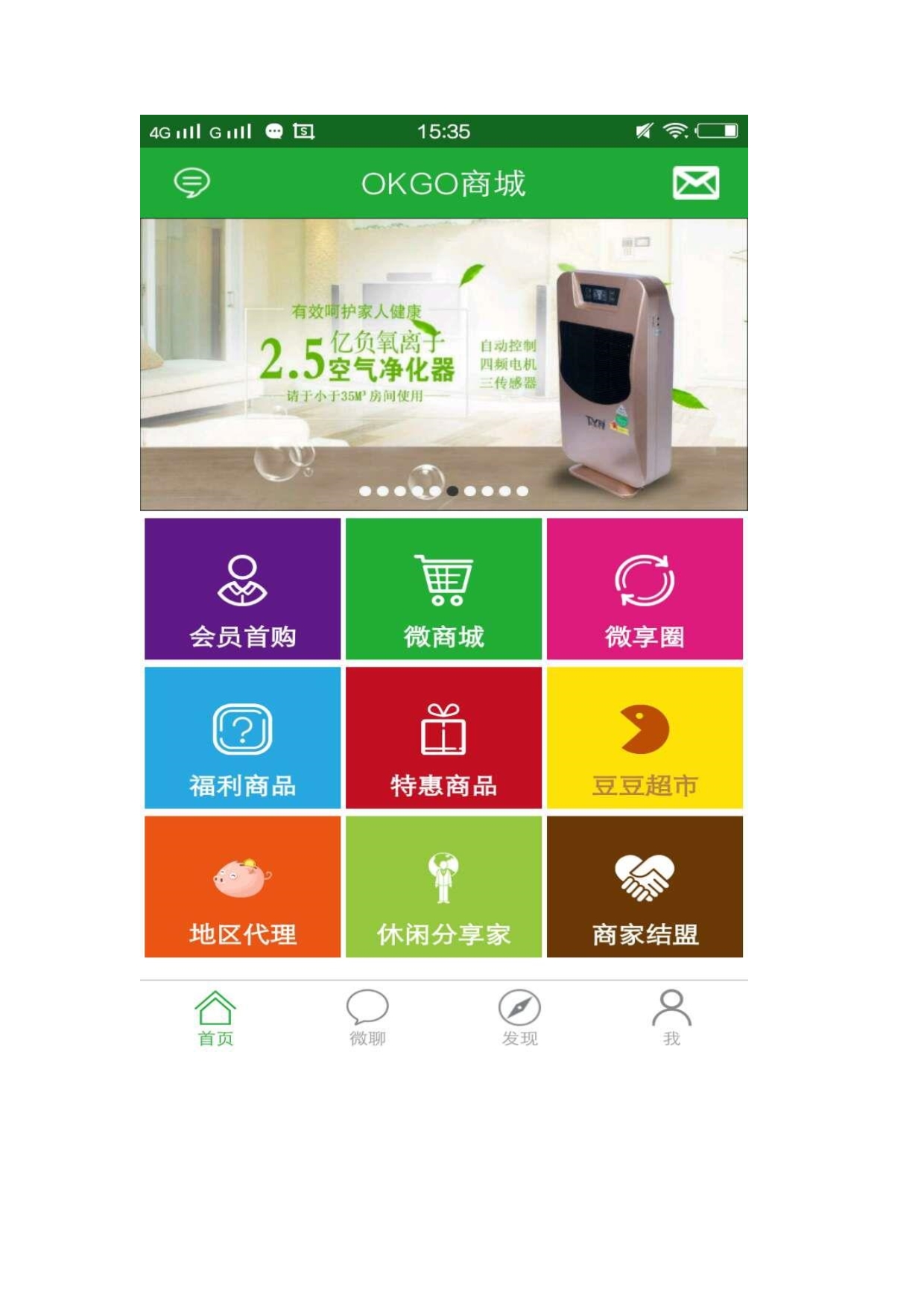Open the 微享圈 tile

(x=645, y=589)
